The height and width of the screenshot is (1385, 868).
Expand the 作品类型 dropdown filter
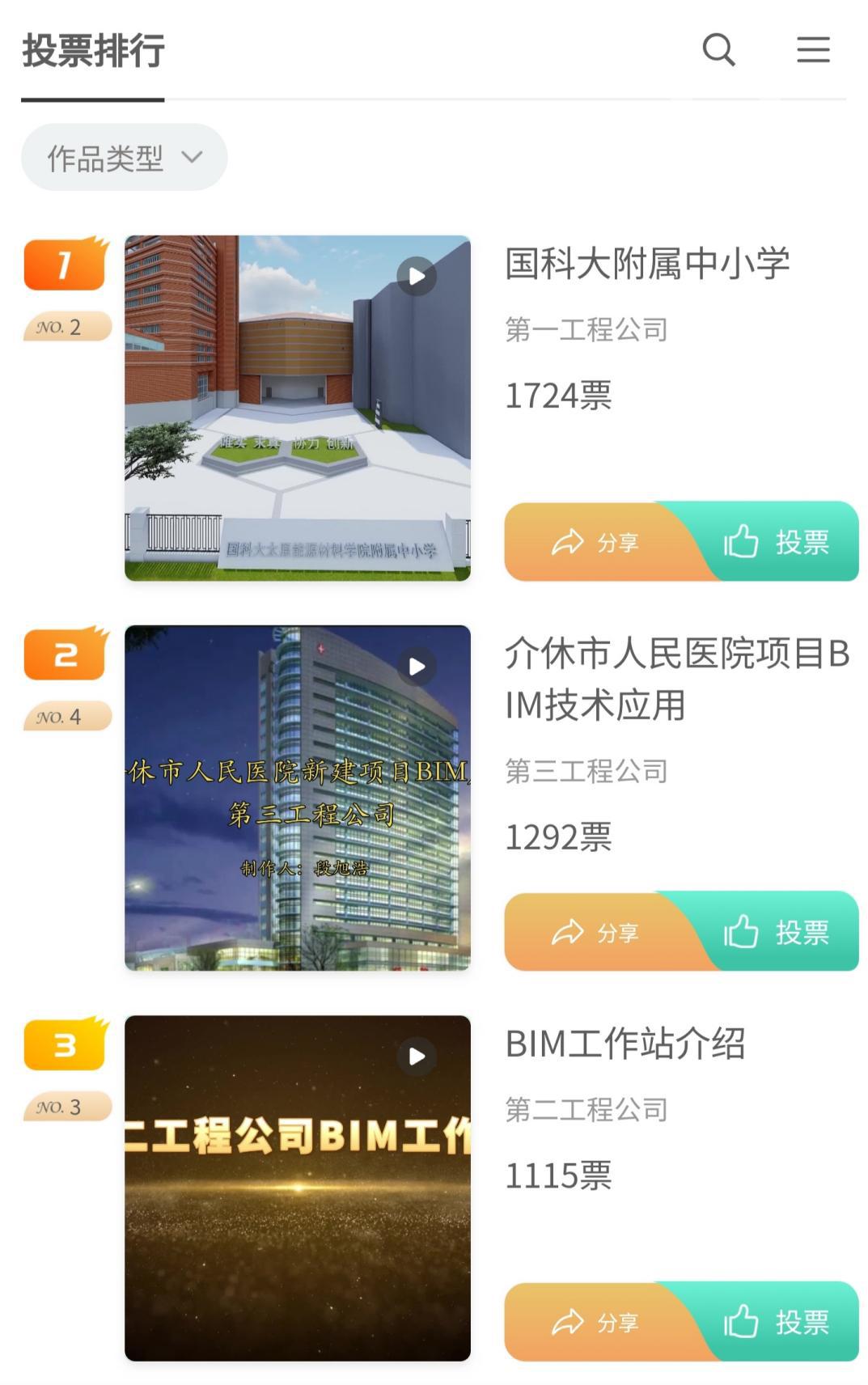(124, 158)
